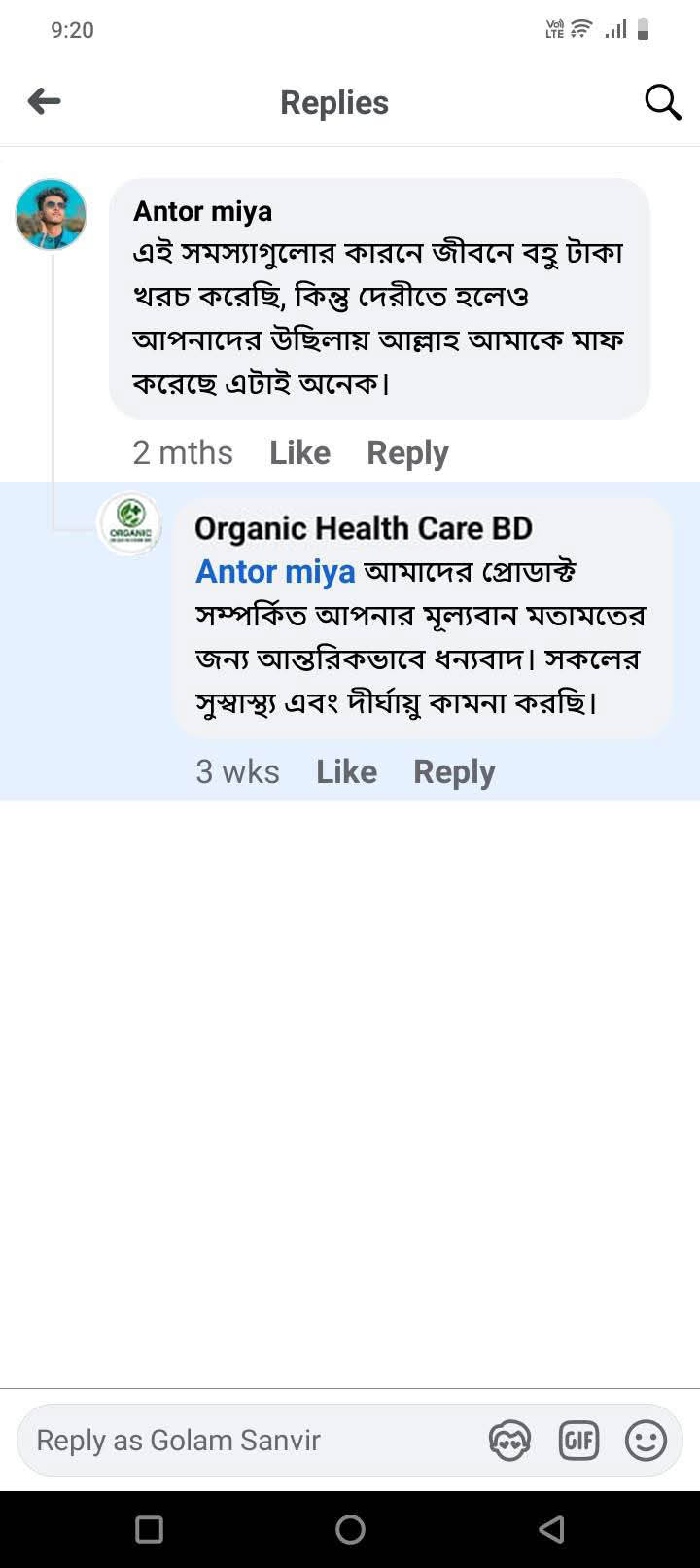Open the tagged Antor miya mention link
This screenshot has width=700, height=1568.
(275, 571)
